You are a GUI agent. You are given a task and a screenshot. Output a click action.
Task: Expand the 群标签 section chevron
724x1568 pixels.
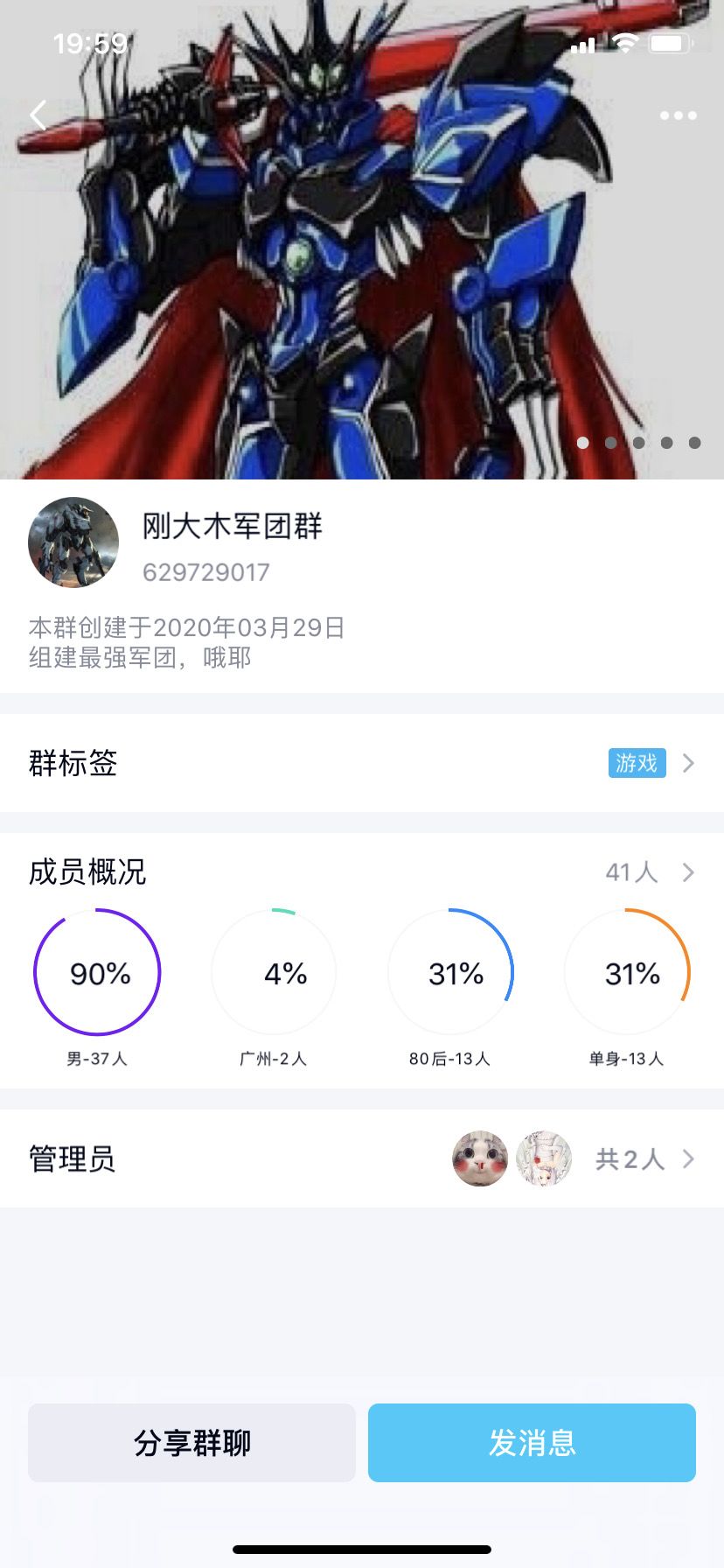690,763
